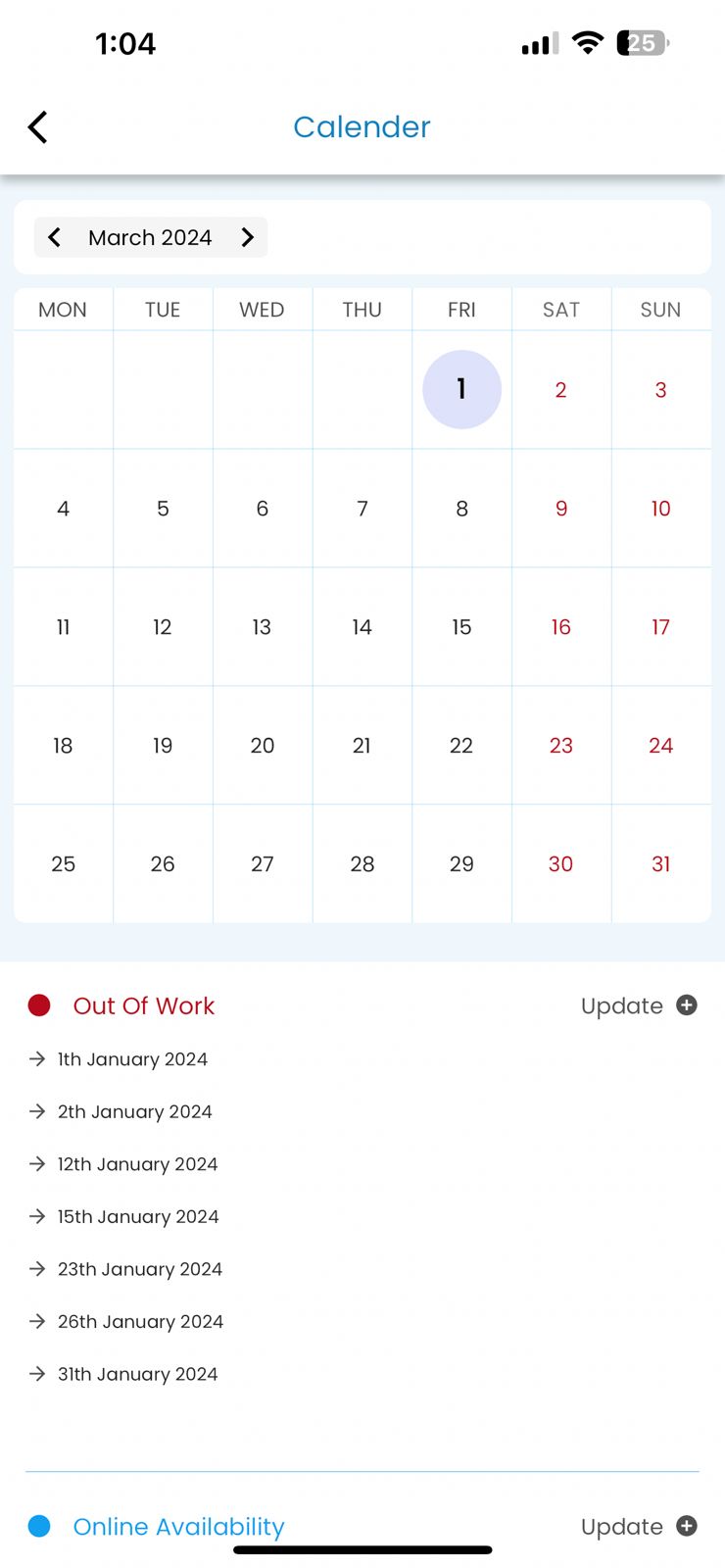Select March 1 on the calendar
This screenshot has width=725, height=1568.
point(461,390)
